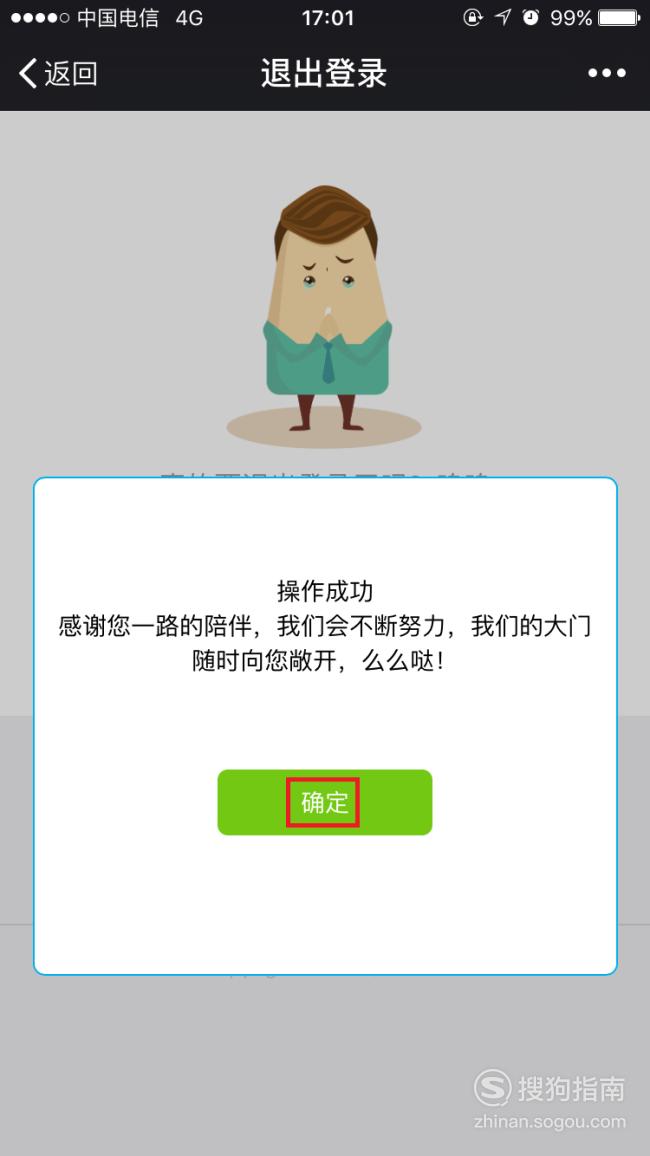
Task: Confirm the dialog with the 确定 button
Action: (324, 802)
